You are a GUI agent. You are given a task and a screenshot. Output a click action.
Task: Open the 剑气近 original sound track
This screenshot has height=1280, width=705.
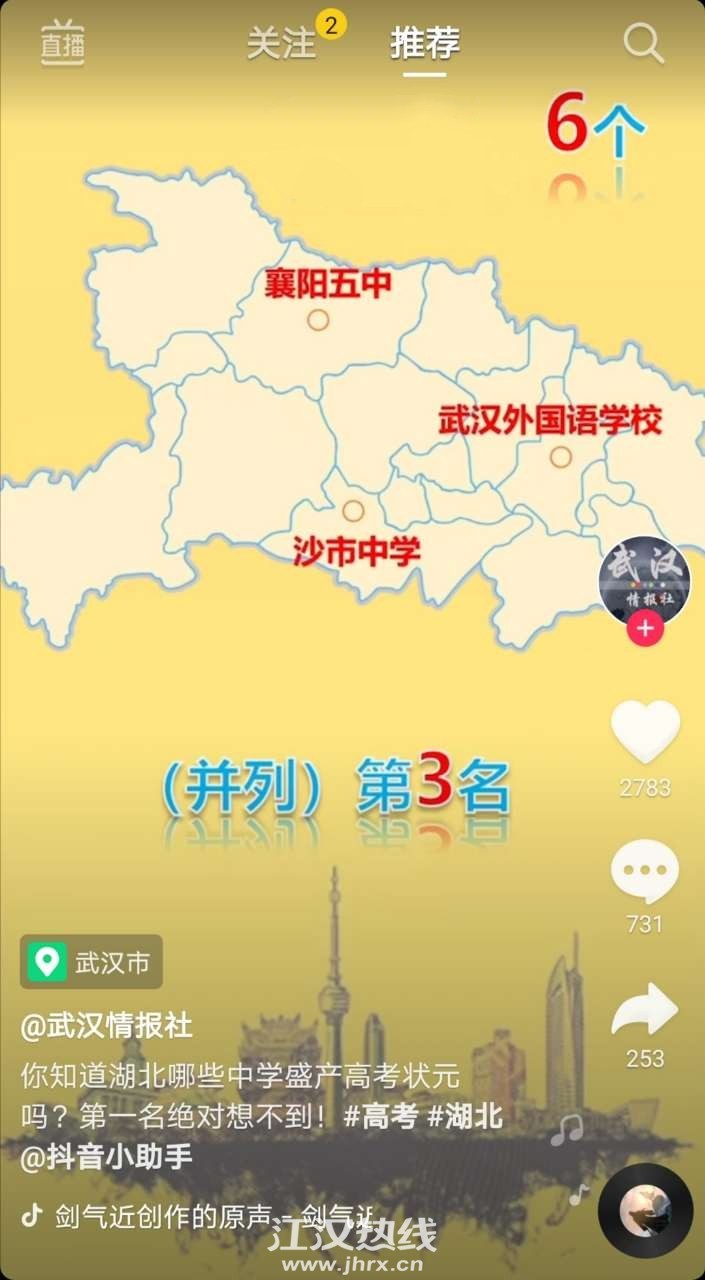200,1216
